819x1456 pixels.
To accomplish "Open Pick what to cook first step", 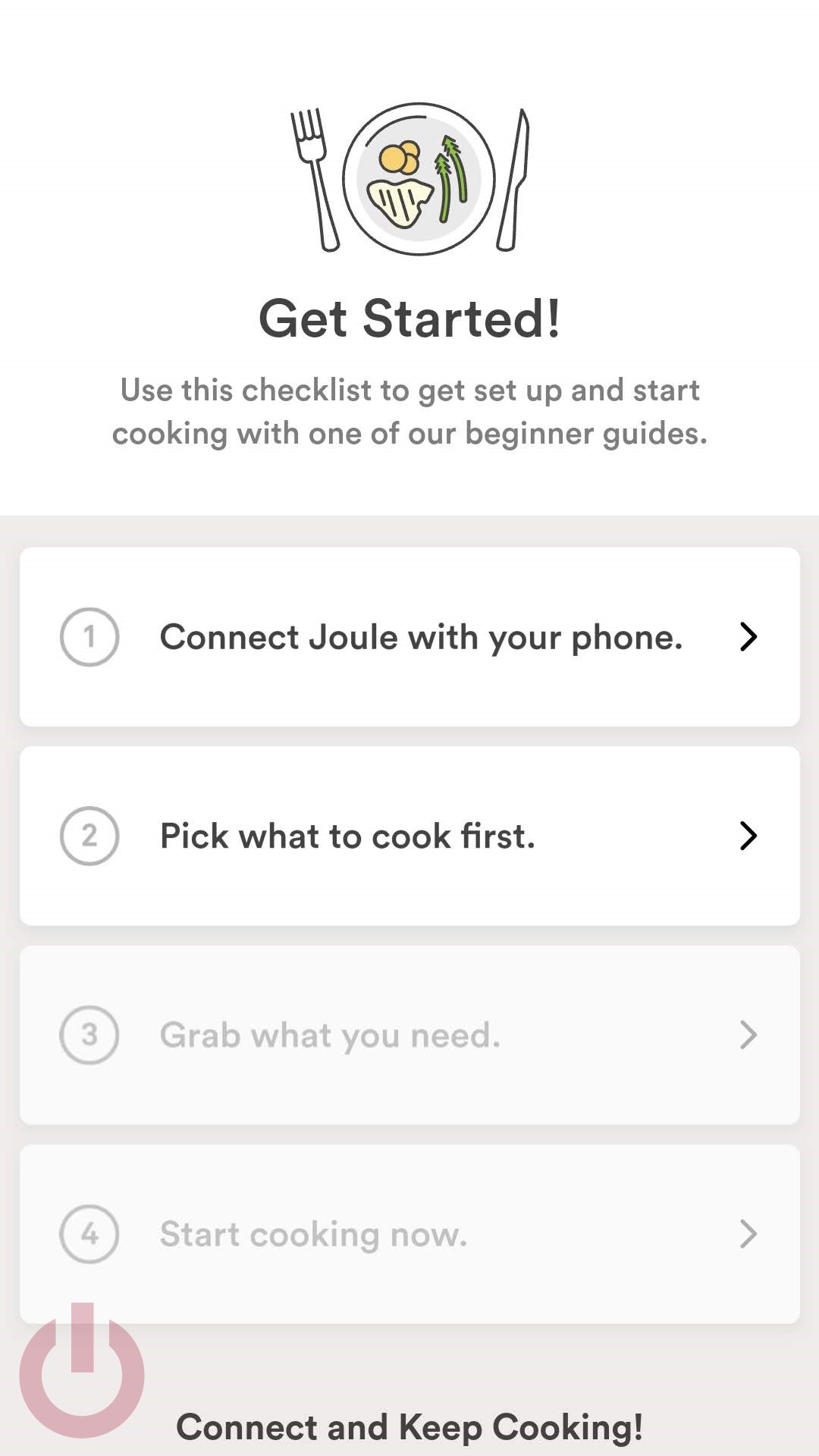I will [x=409, y=836].
